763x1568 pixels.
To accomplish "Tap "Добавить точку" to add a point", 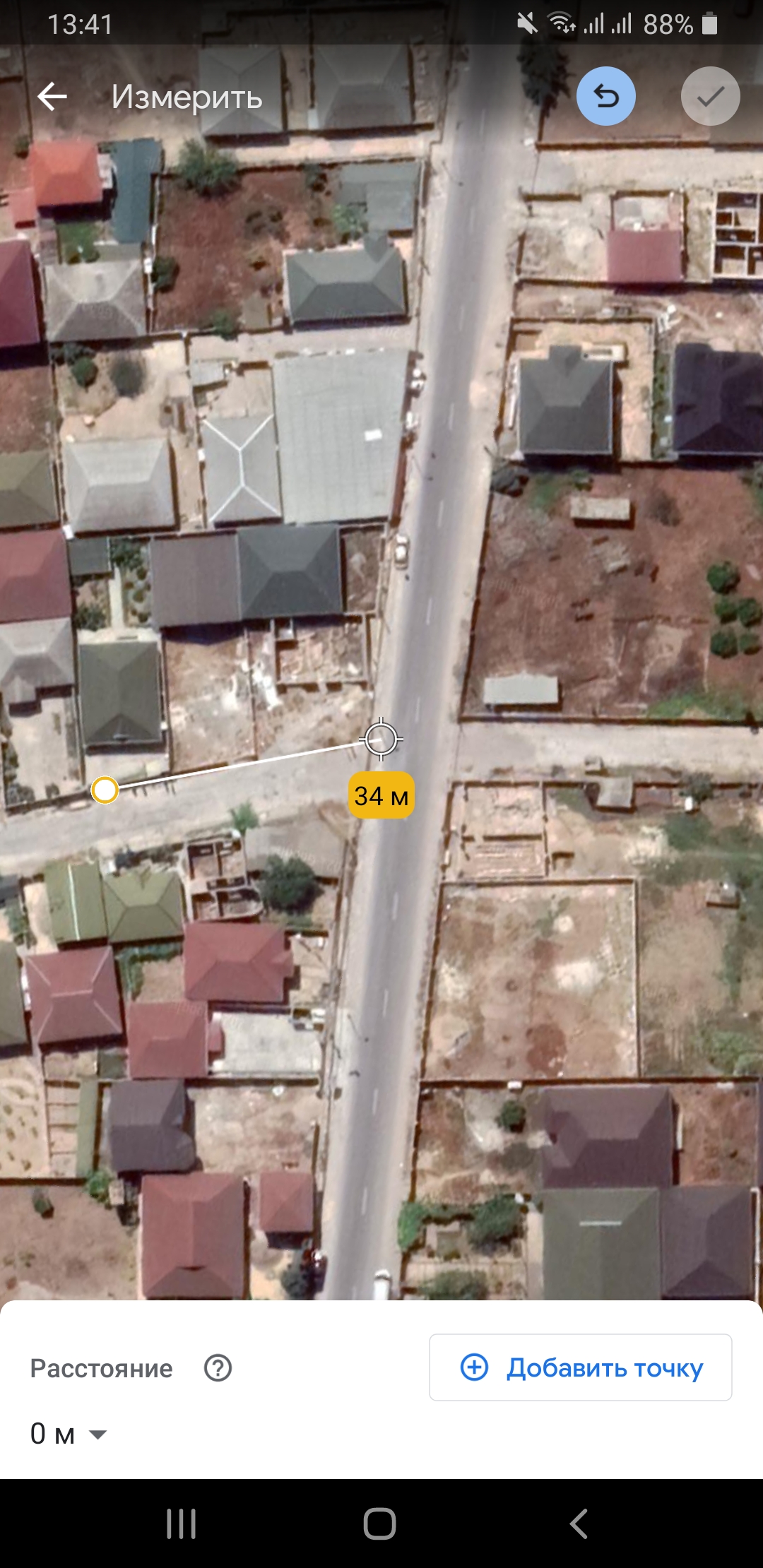I will (x=581, y=1367).
